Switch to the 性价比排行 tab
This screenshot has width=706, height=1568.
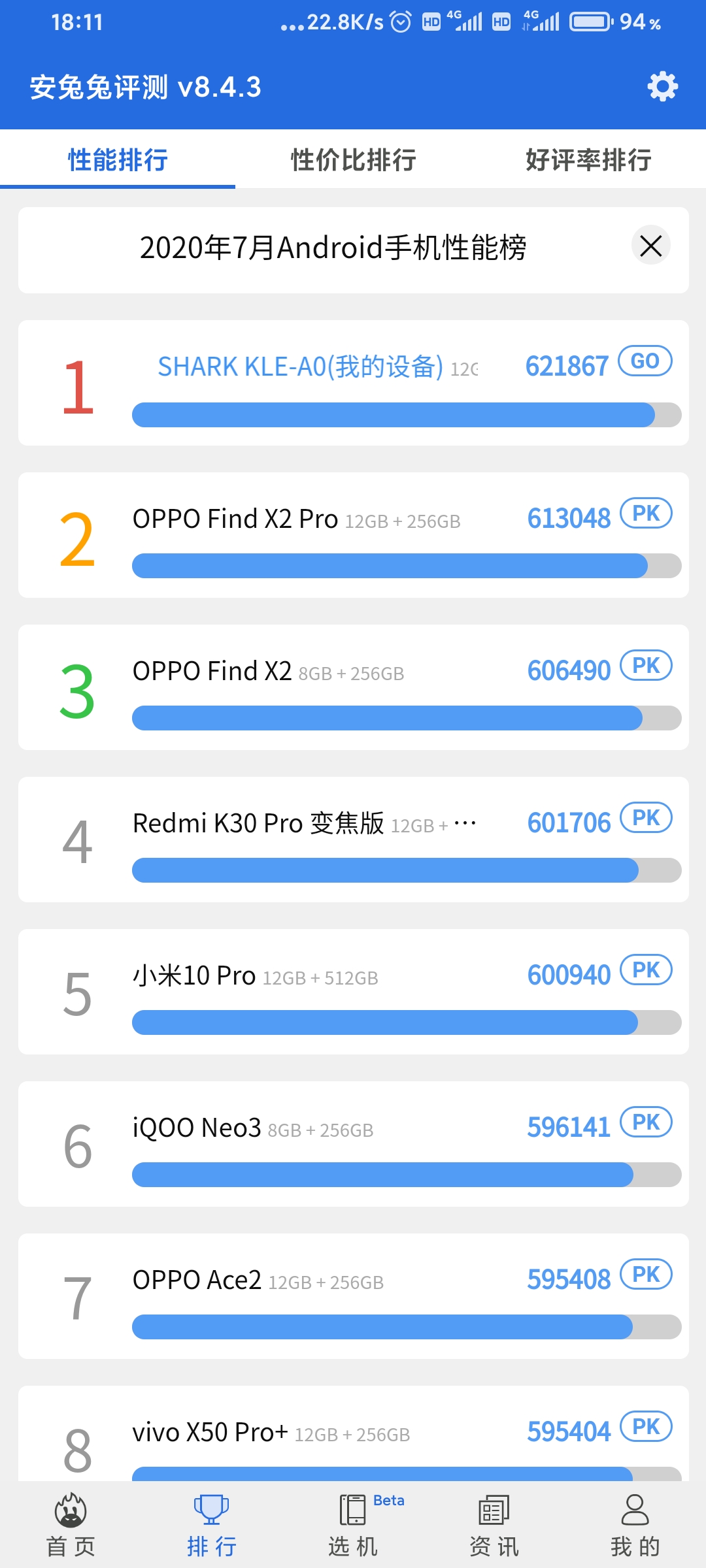353,160
